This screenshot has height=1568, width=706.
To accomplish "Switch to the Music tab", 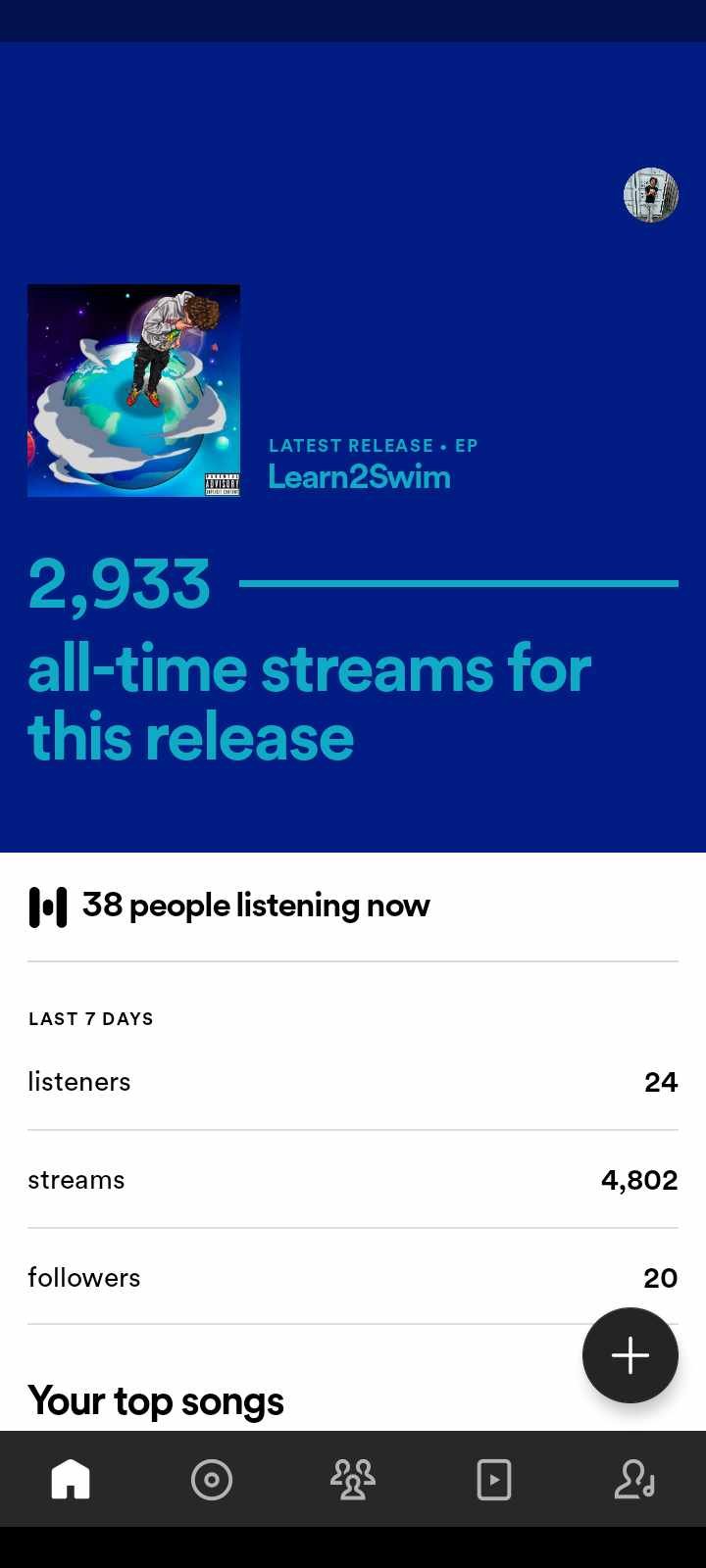I will [x=212, y=1479].
